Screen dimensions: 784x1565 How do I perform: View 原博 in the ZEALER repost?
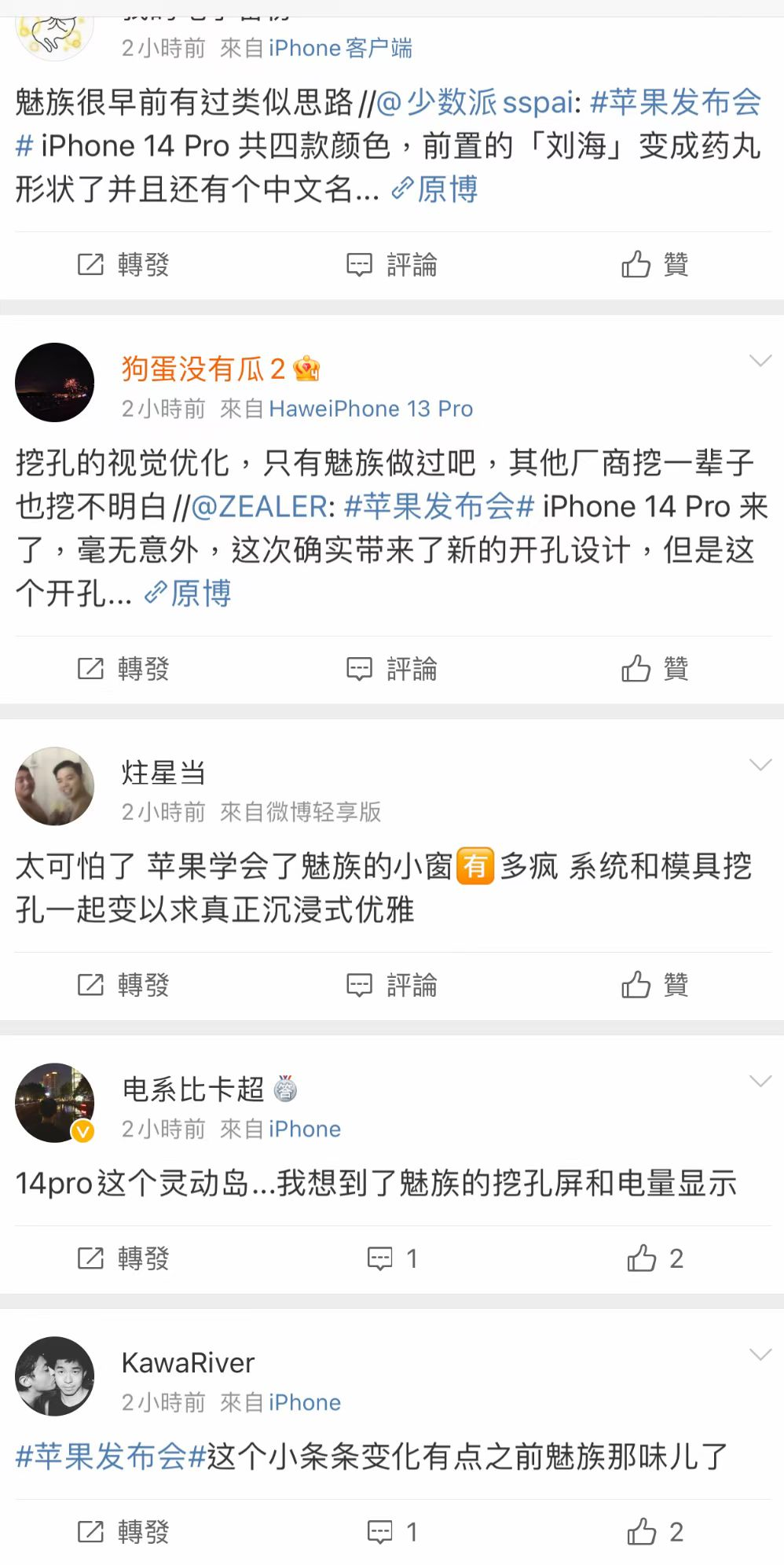[x=189, y=593]
